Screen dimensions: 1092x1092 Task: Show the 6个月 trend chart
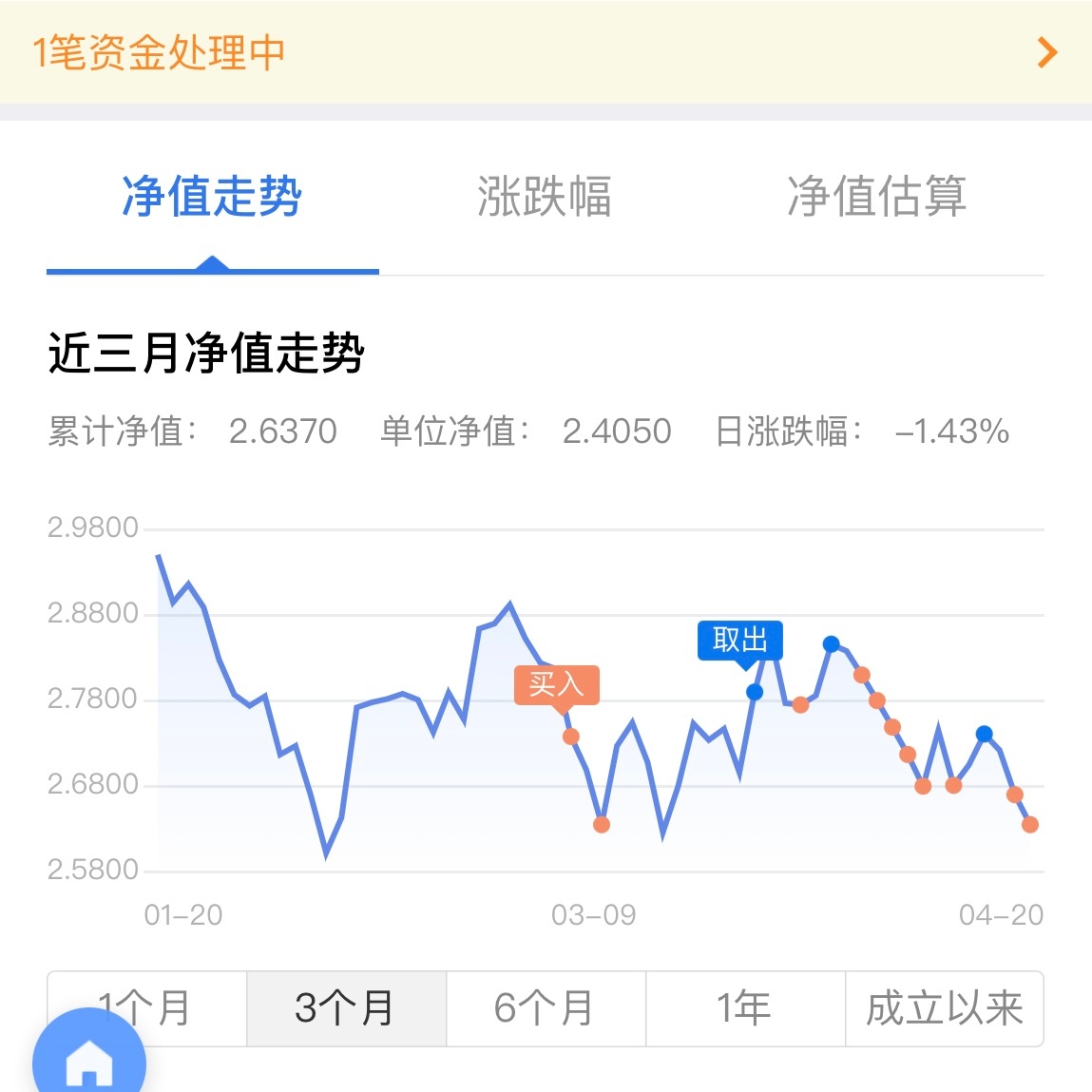point(546,1008)
